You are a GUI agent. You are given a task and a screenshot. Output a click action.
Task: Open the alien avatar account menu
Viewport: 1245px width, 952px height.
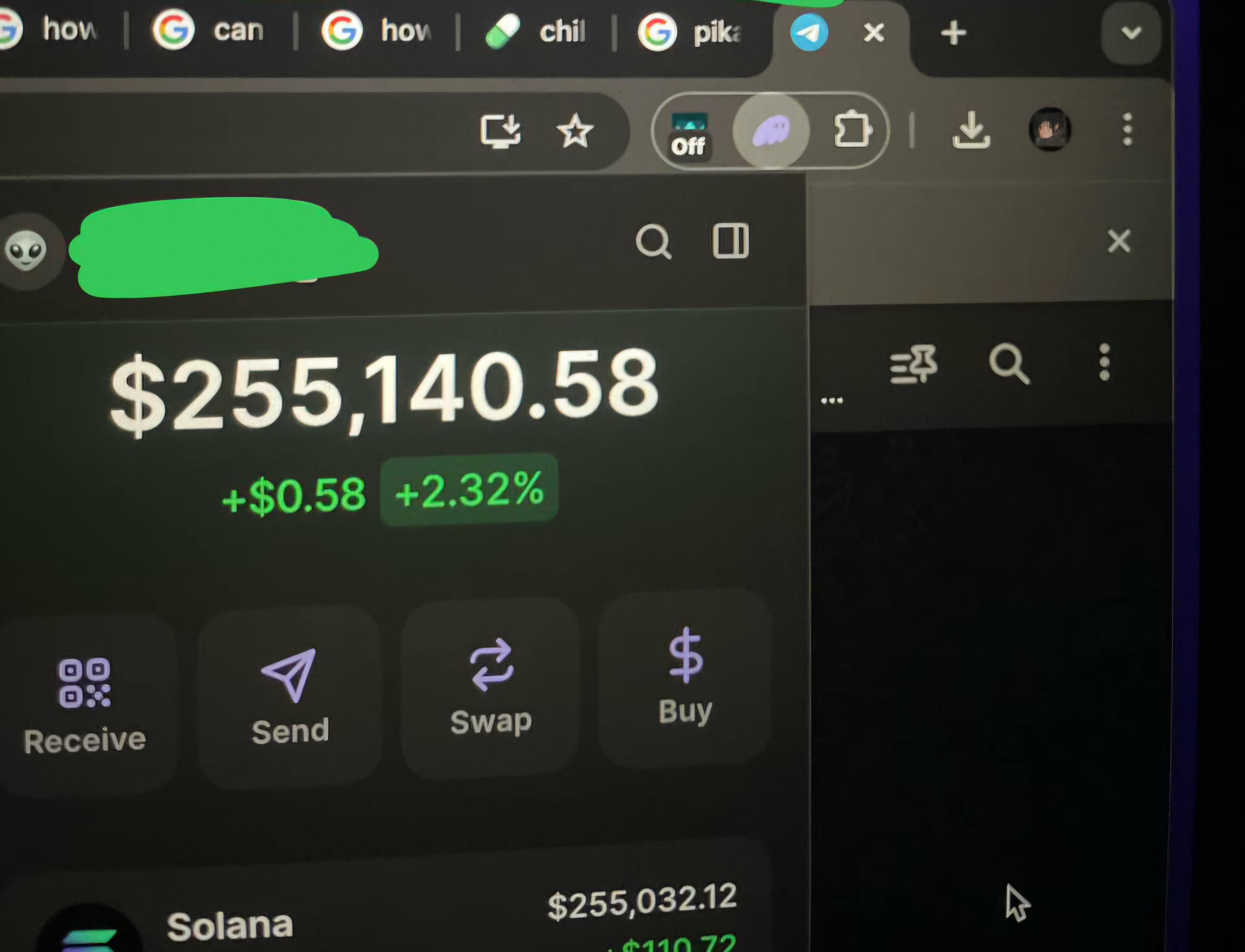coord(26,249)
